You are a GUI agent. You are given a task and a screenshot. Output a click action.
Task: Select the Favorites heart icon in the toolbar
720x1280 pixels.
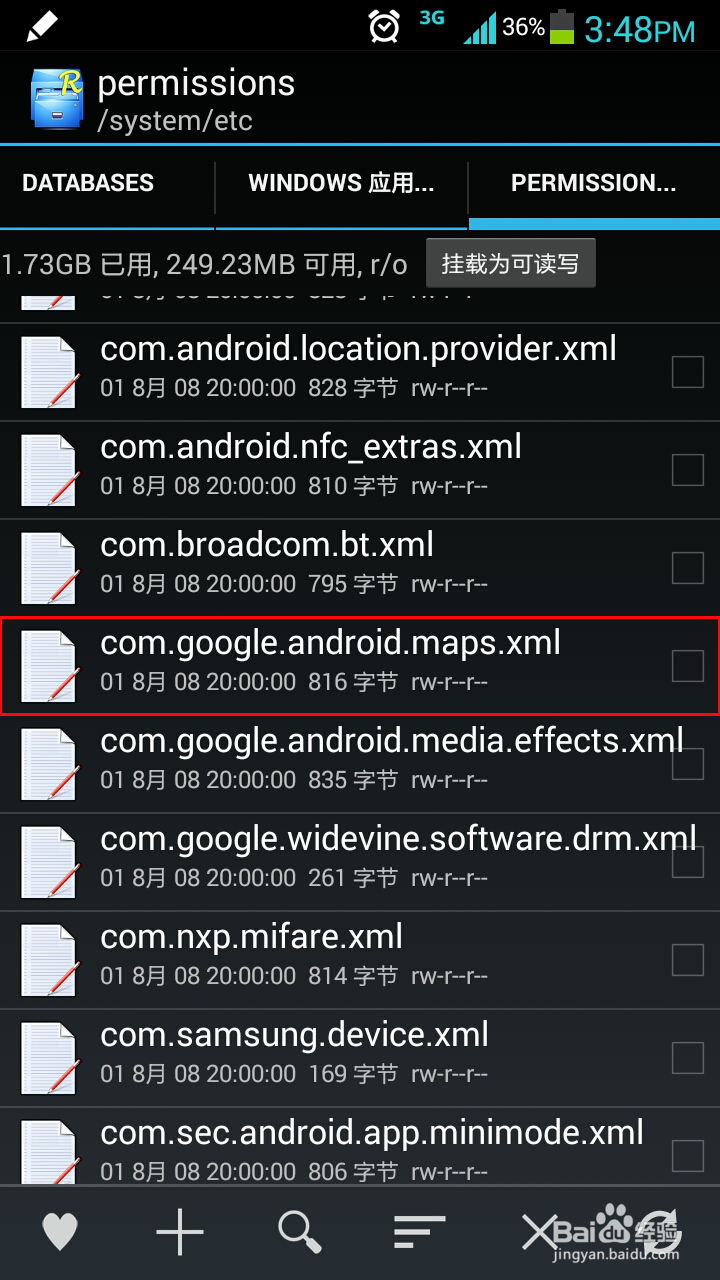coord(60,1230)
